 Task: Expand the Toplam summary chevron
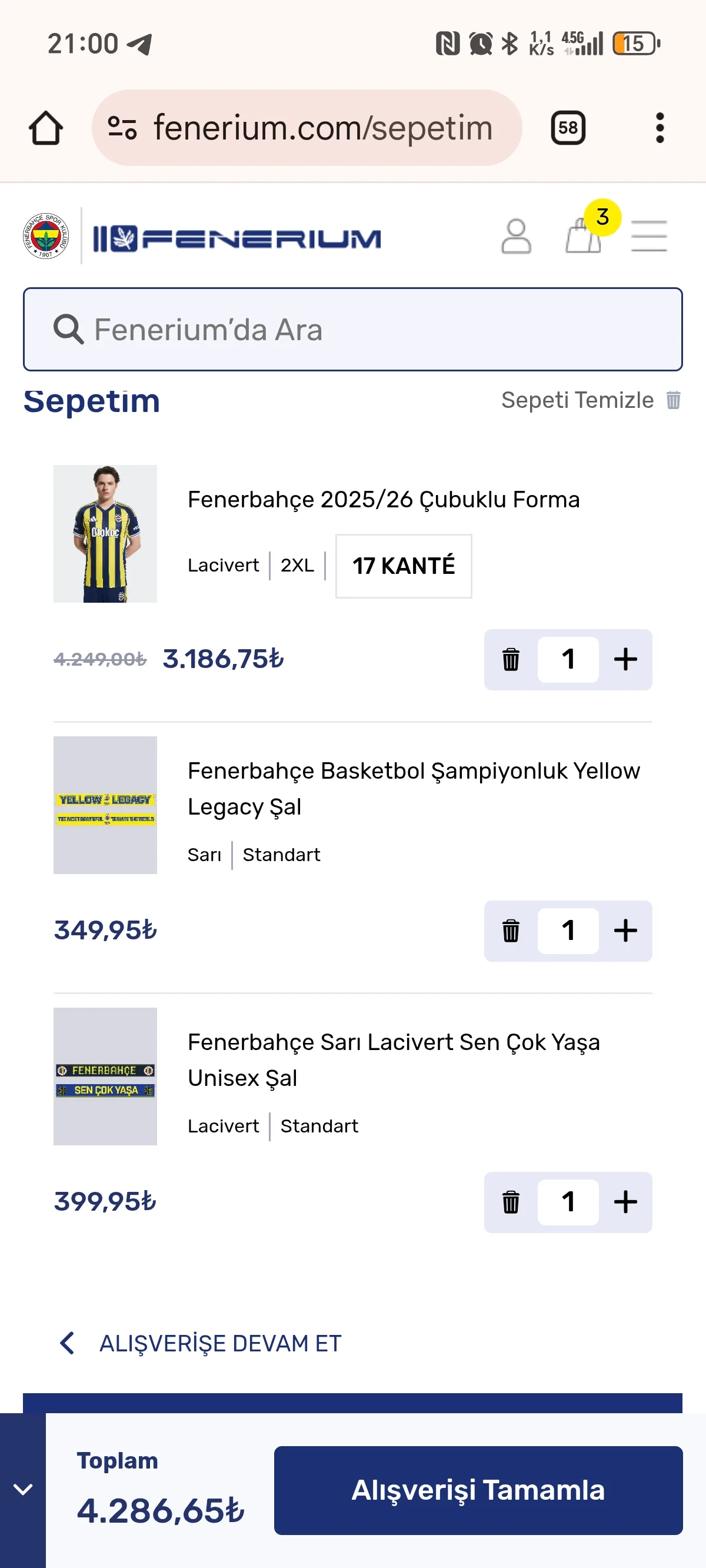pos(23,1490)
